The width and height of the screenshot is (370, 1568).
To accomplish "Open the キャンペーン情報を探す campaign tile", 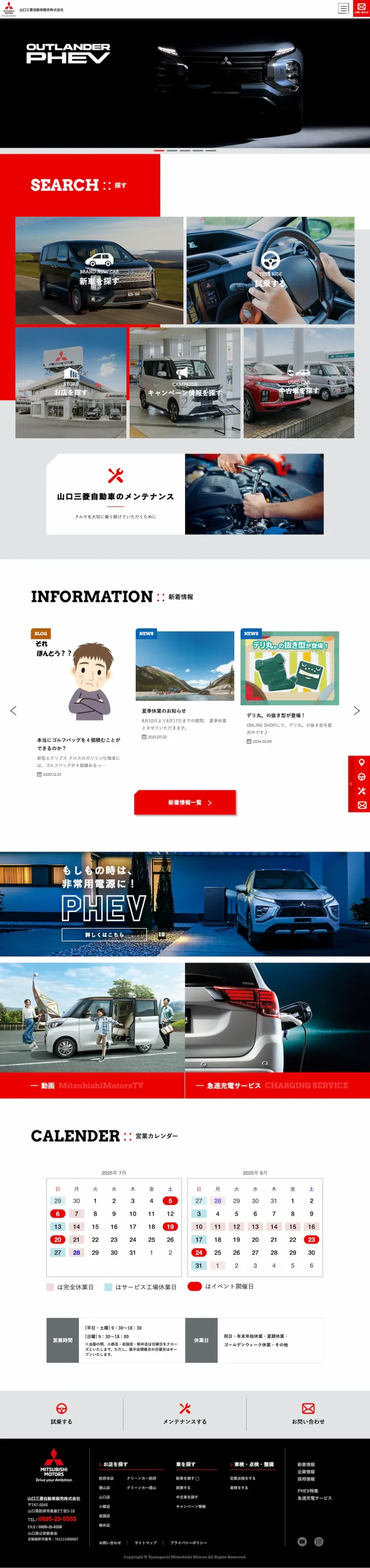I will (185, 383).
